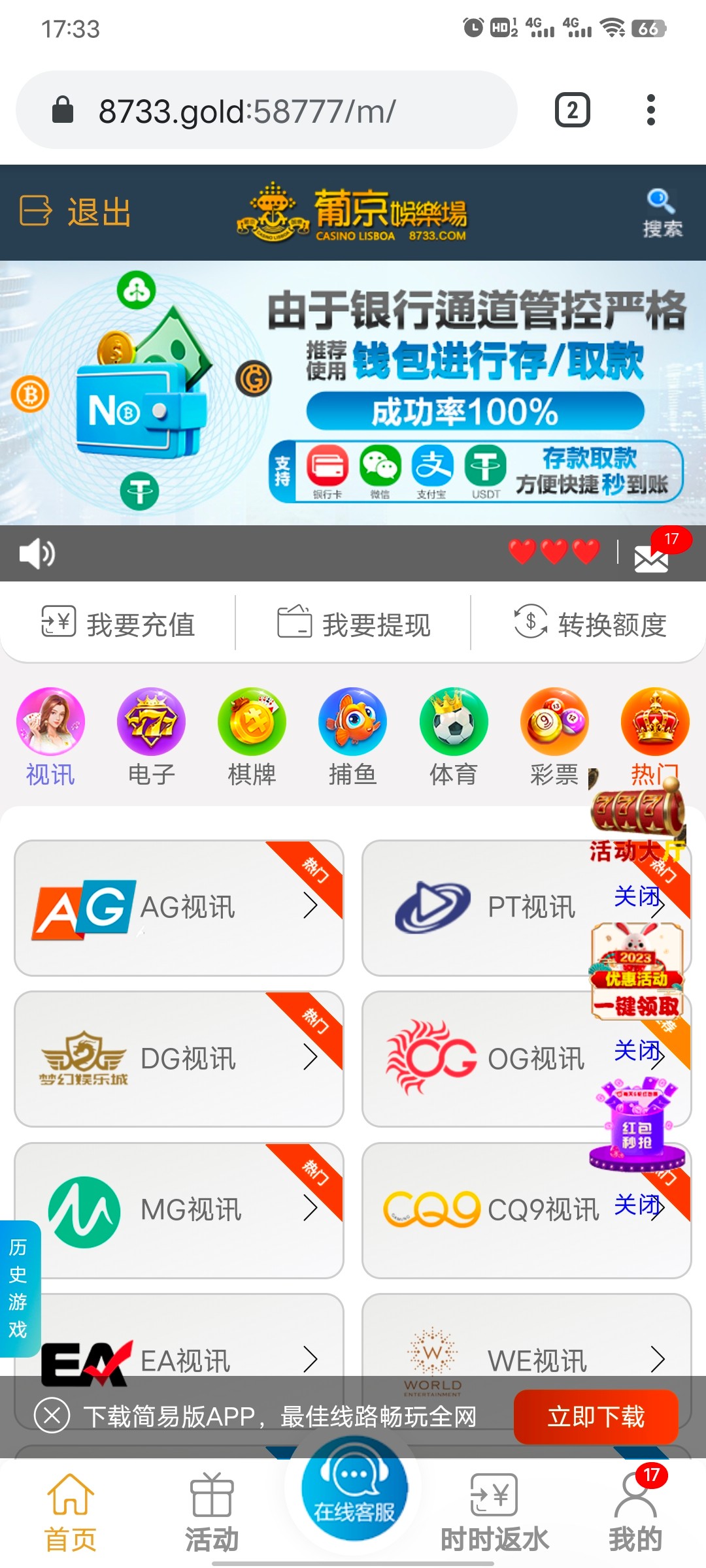Go to the 活动 tab
The width and height of the screenshot is (706, 1568).
(212, 1511)
